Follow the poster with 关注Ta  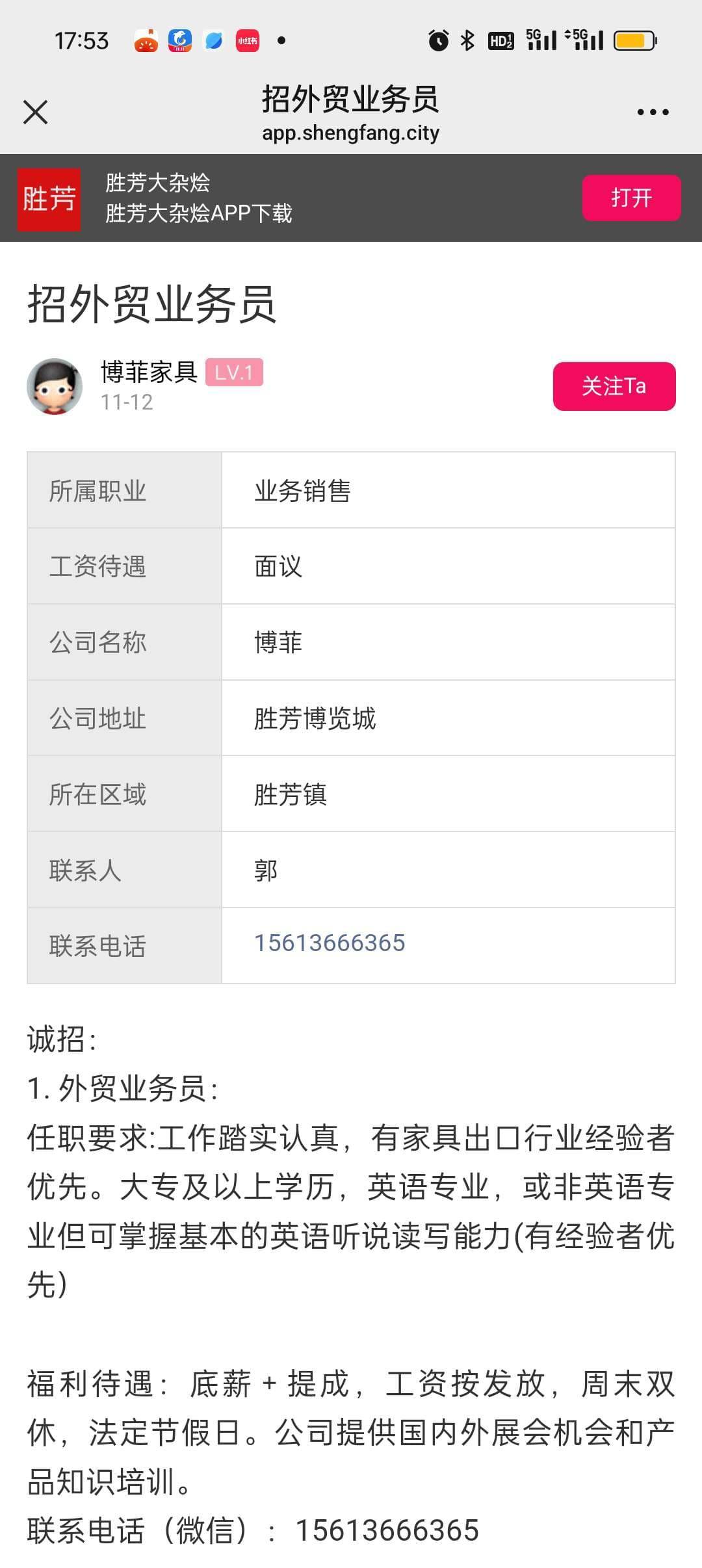(x=614, y=386)
